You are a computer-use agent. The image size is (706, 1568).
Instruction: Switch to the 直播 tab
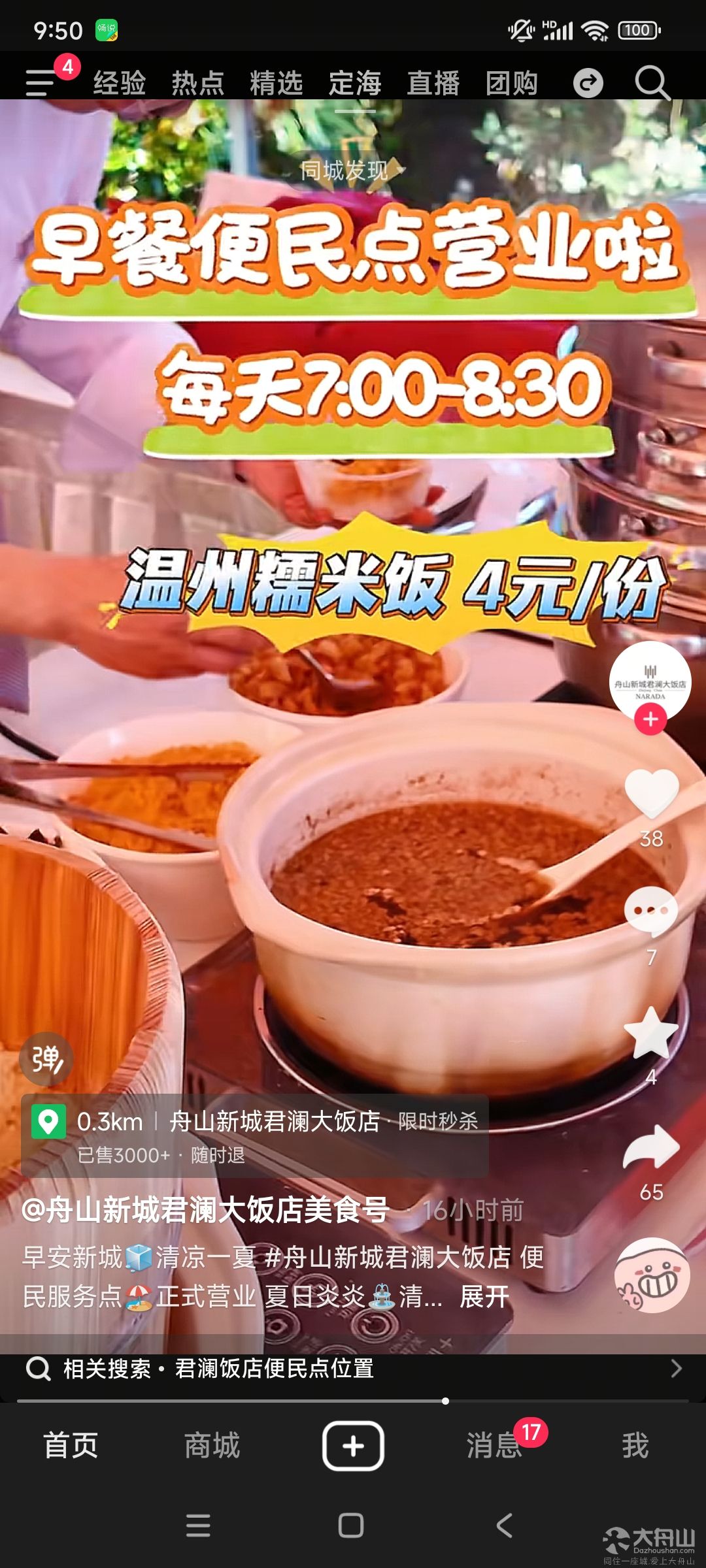click(x=433, y=84)
